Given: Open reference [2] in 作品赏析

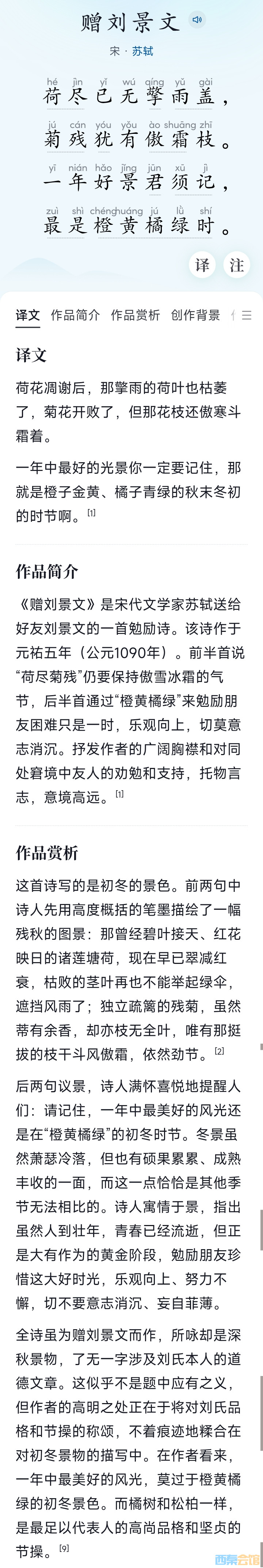Looking at the screenshot, I should (x=220, y=1051).
